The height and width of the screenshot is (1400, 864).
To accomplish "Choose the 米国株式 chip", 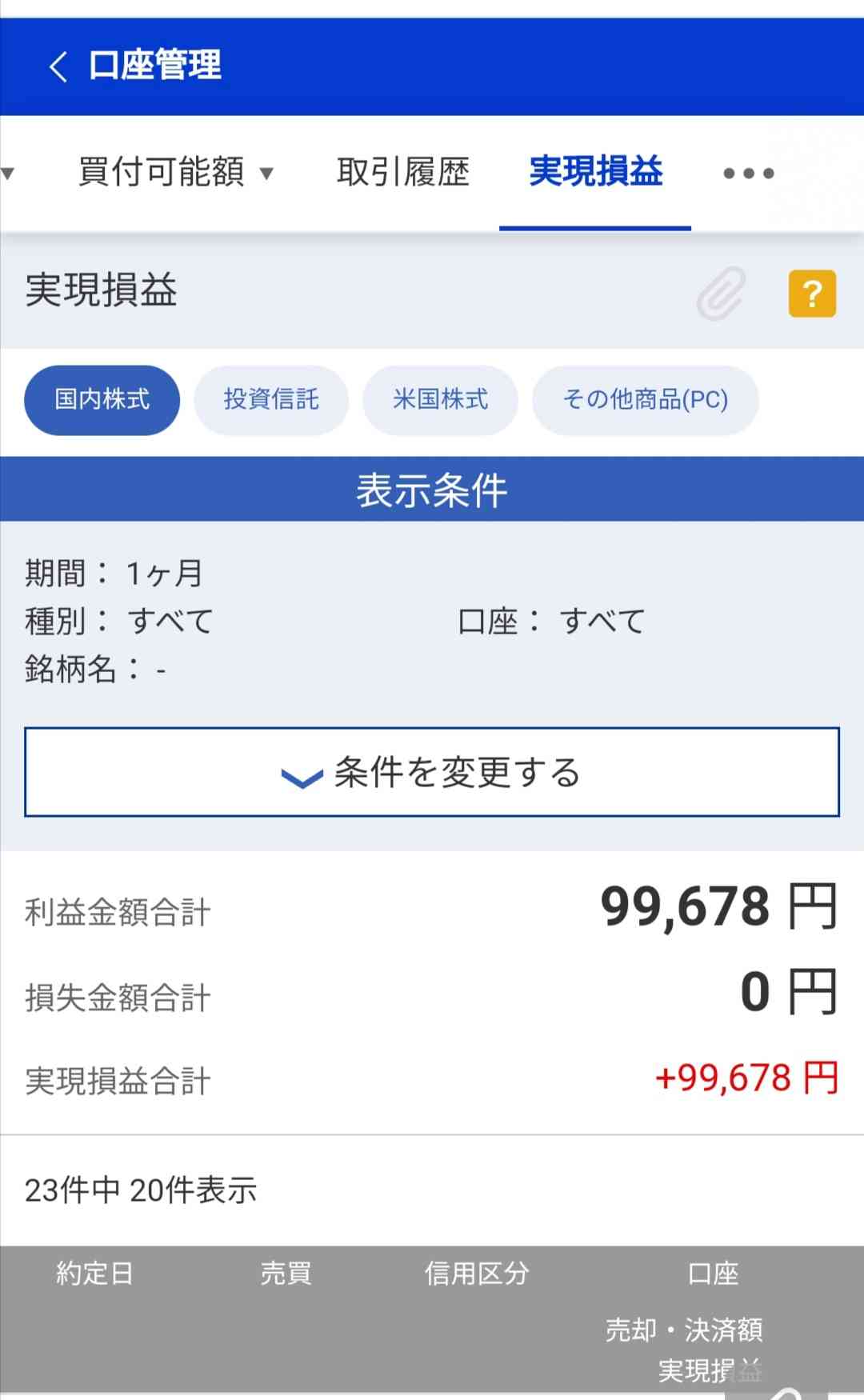I will [440, 400].
